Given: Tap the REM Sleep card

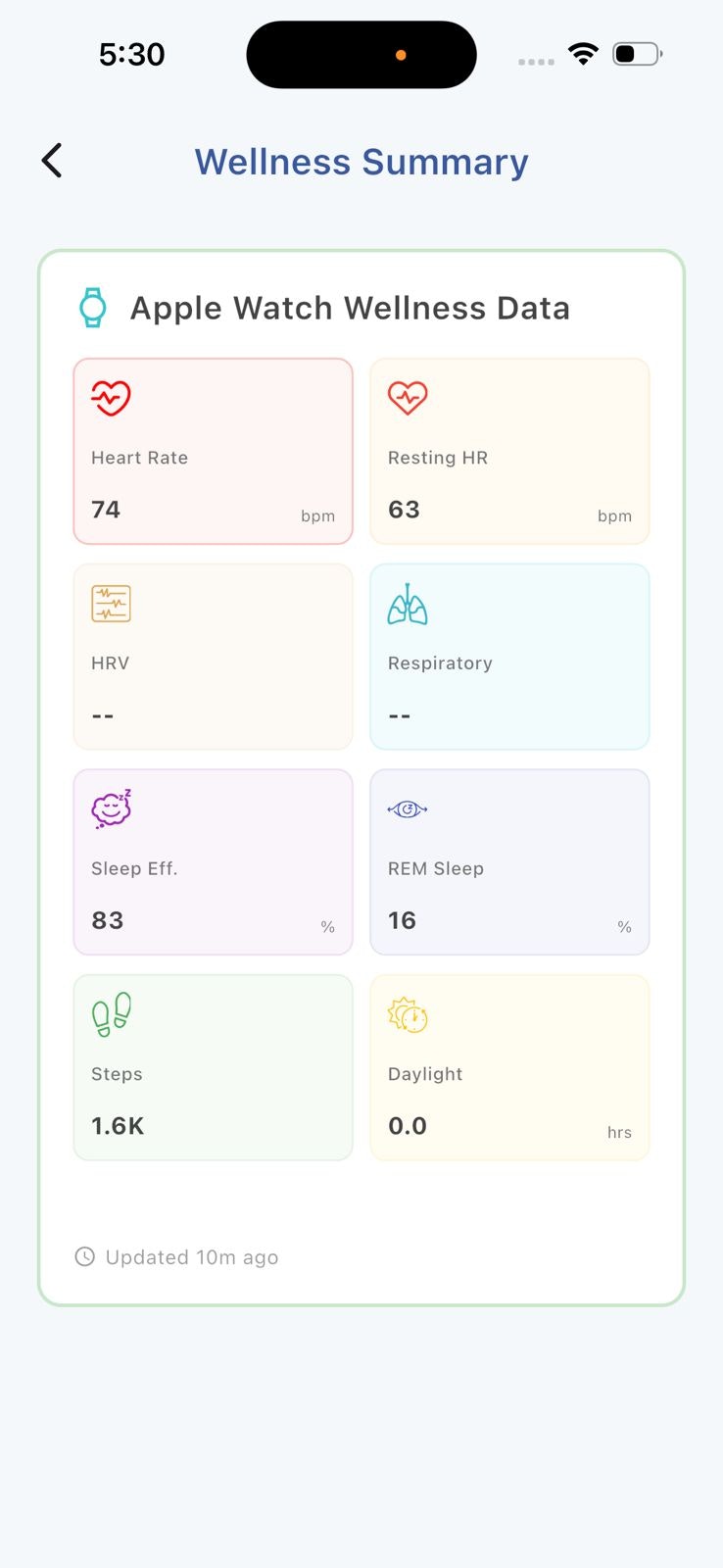Looking at the screenshot, I should (x=509, y=861).
